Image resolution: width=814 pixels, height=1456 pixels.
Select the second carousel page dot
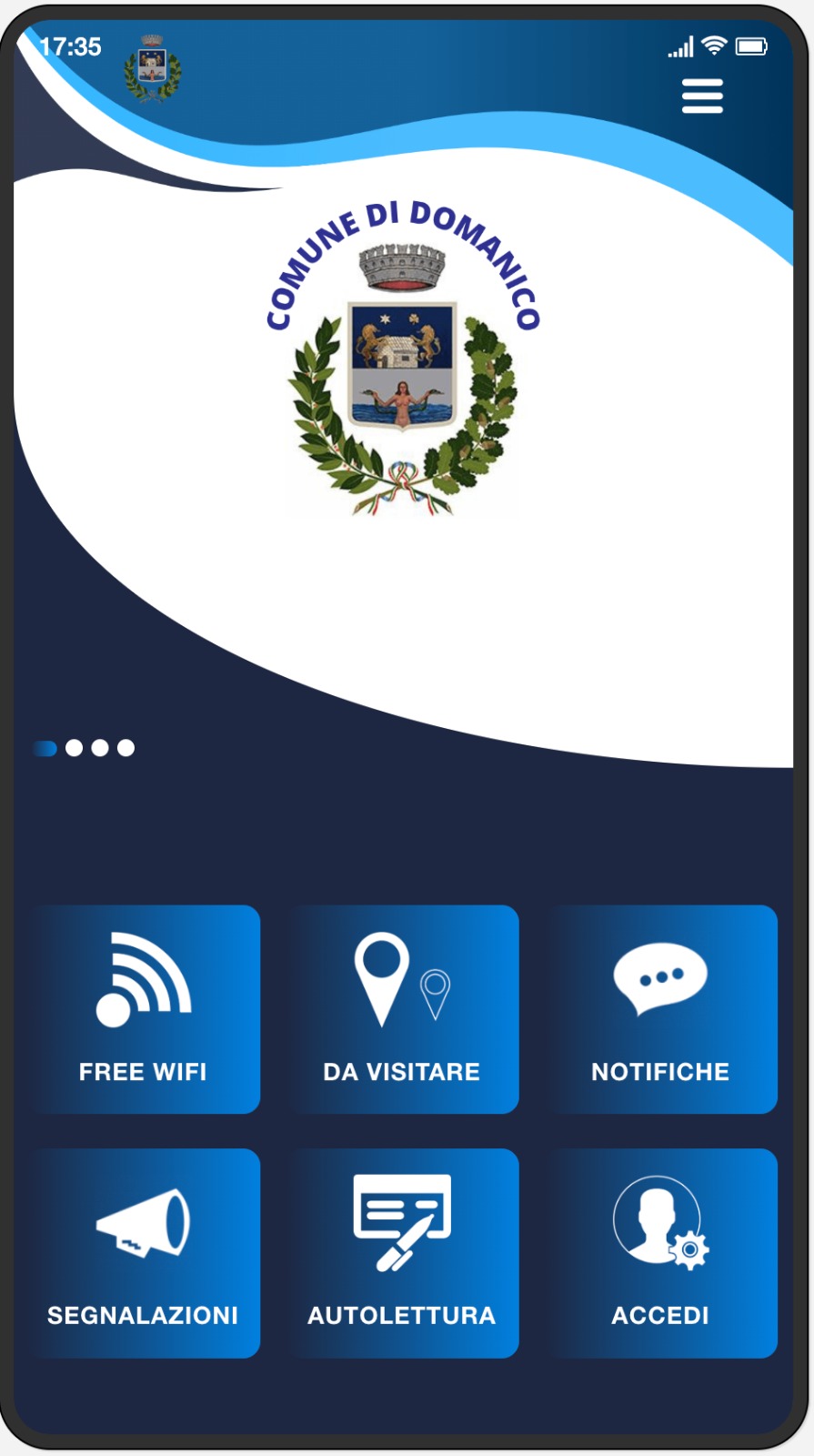(x=75, y=748)
